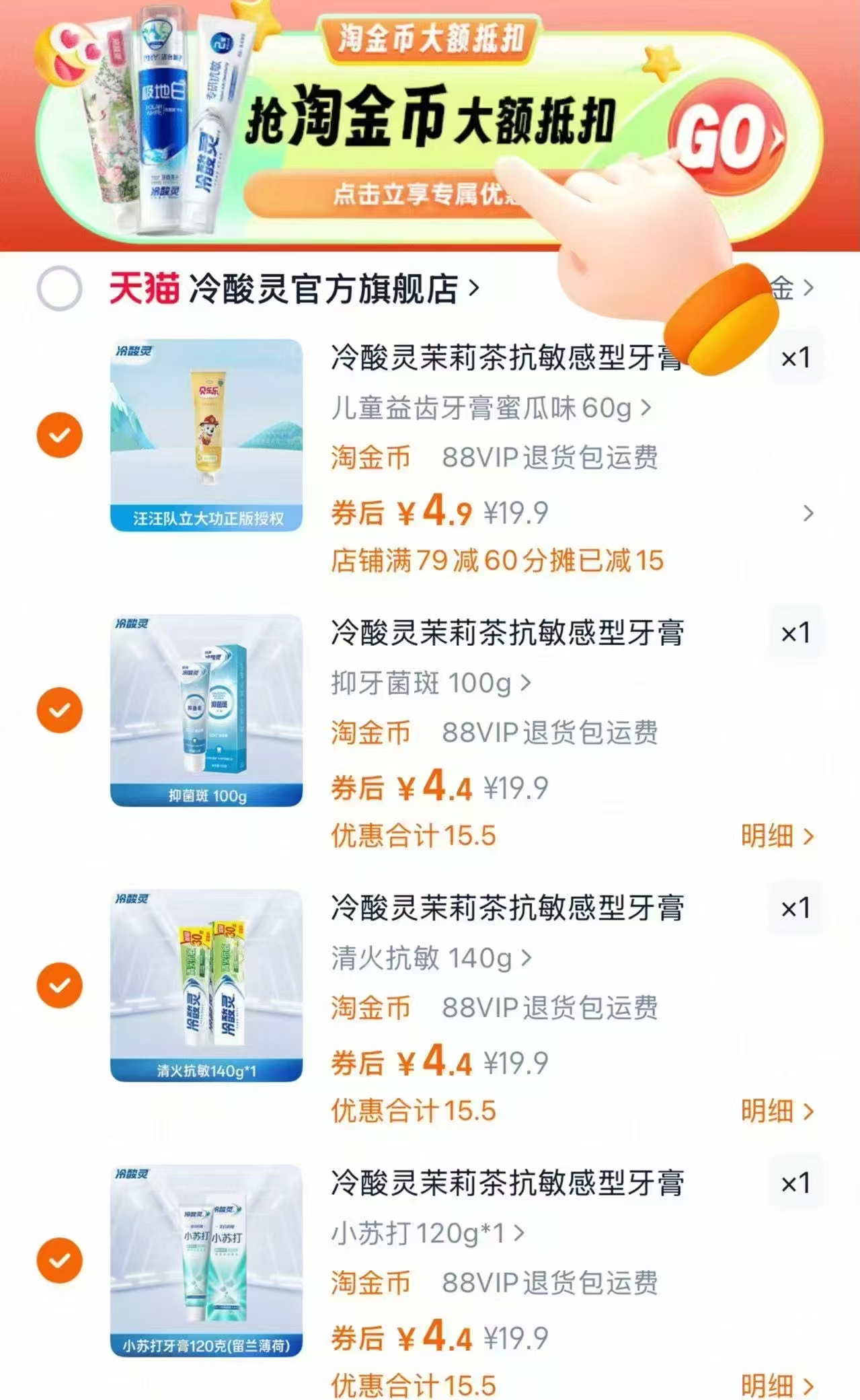Select the store-level circle checkbox
Screen dimensions: 860x1400
click(59, 287)
